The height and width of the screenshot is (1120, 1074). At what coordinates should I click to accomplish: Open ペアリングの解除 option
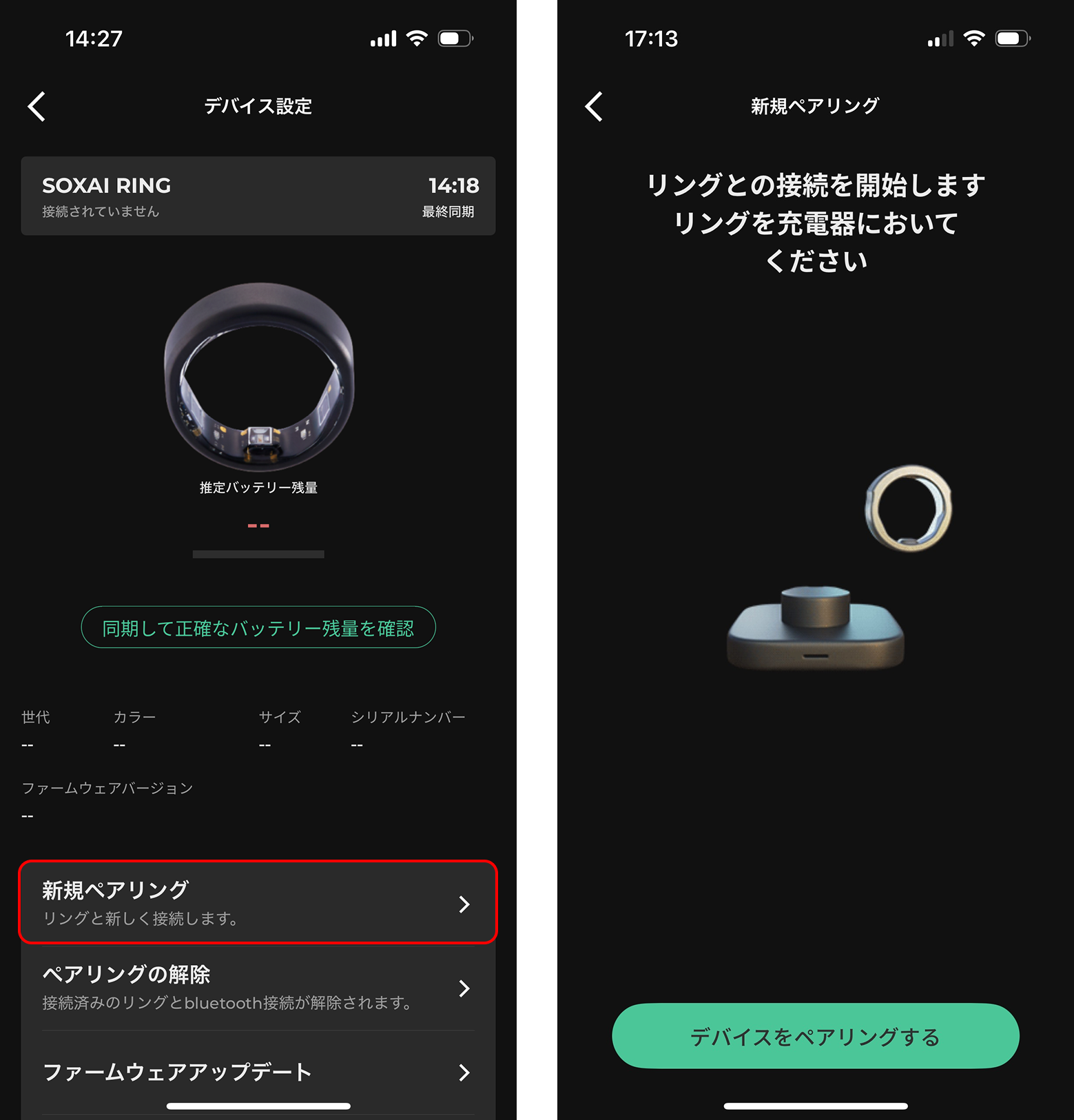pyautogui.click(x=258, y=988)
